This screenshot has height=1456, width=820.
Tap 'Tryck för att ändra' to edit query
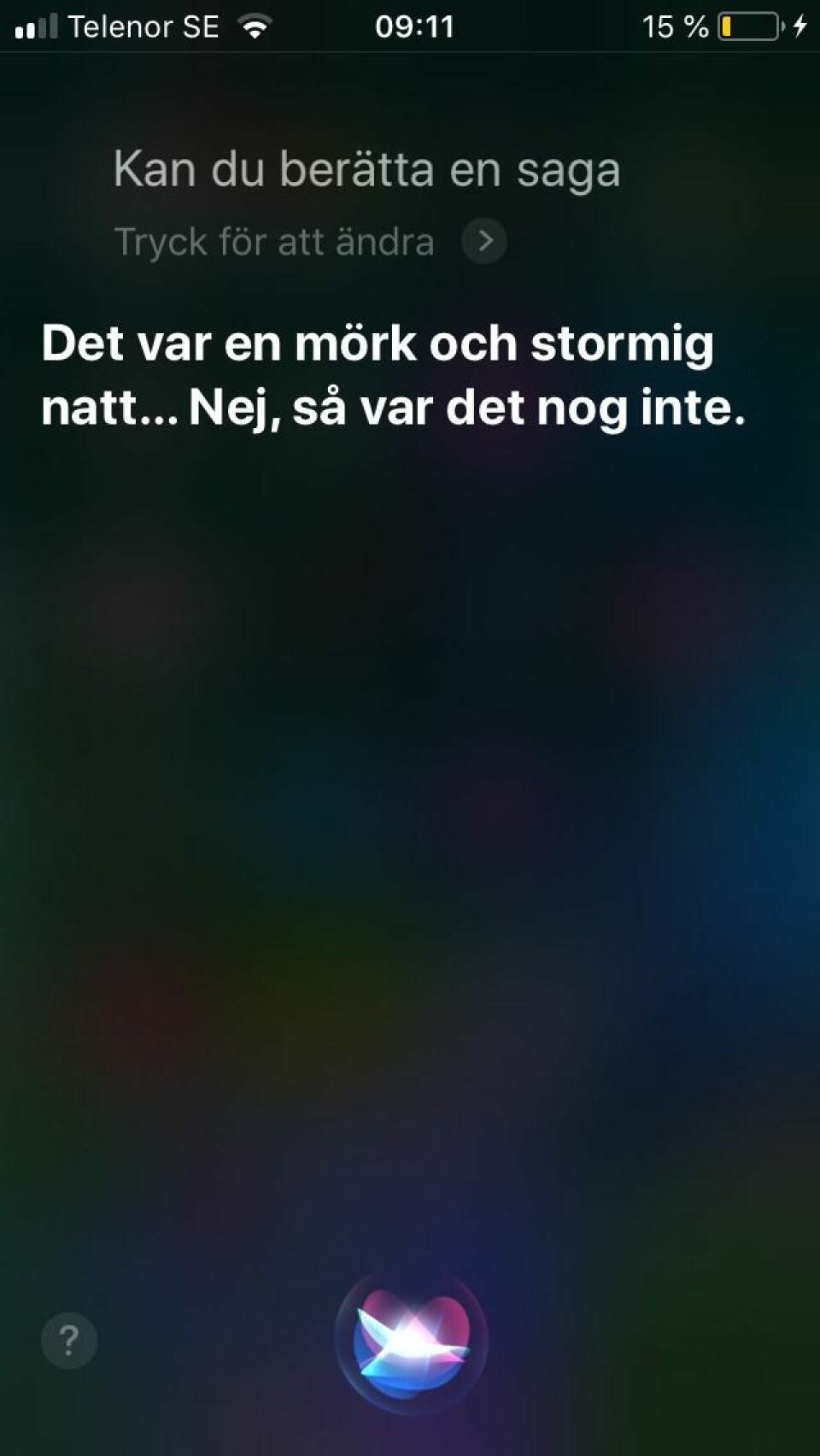click(273, 240)
